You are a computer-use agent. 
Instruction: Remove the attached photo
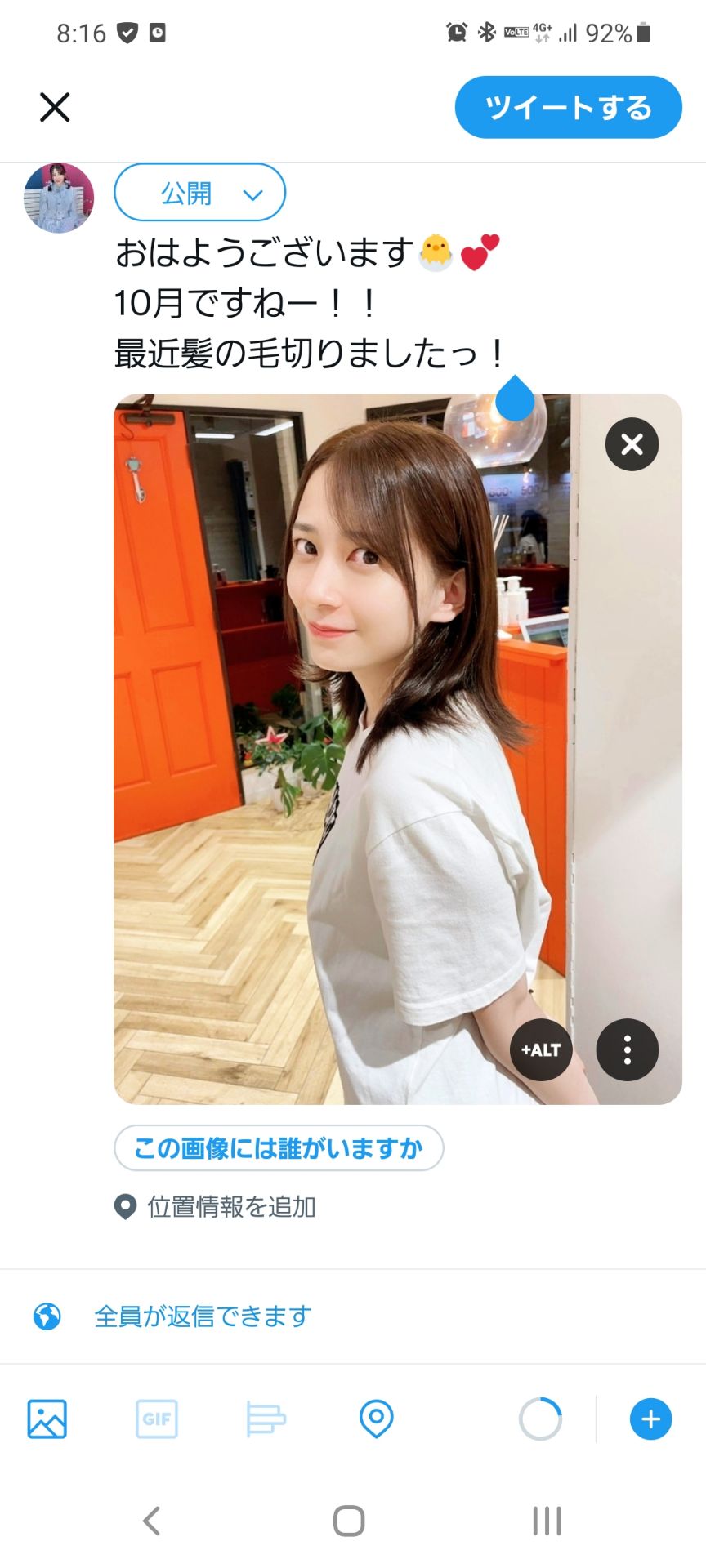click(x=631, y=443)
